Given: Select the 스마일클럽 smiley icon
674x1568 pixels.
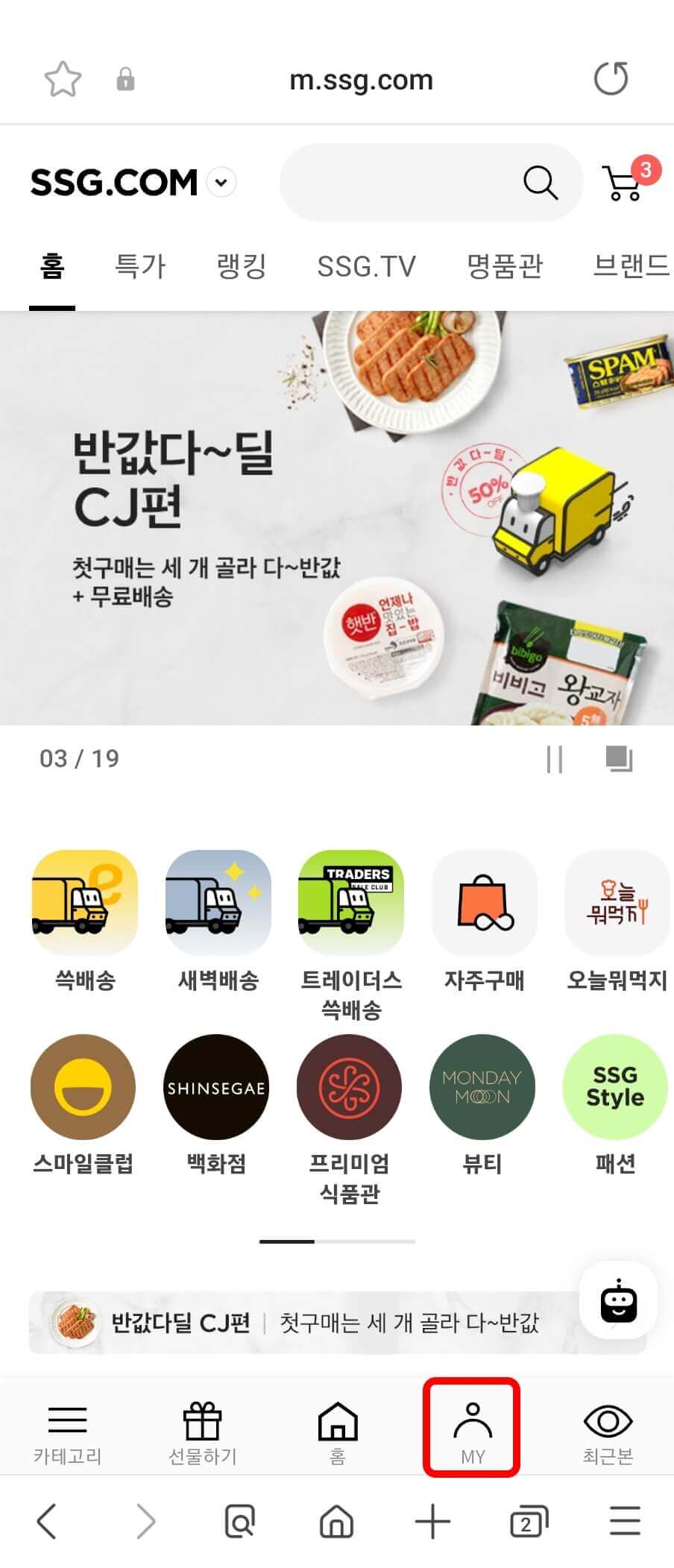Looking at the screenshot, I should pos(83,1087).
